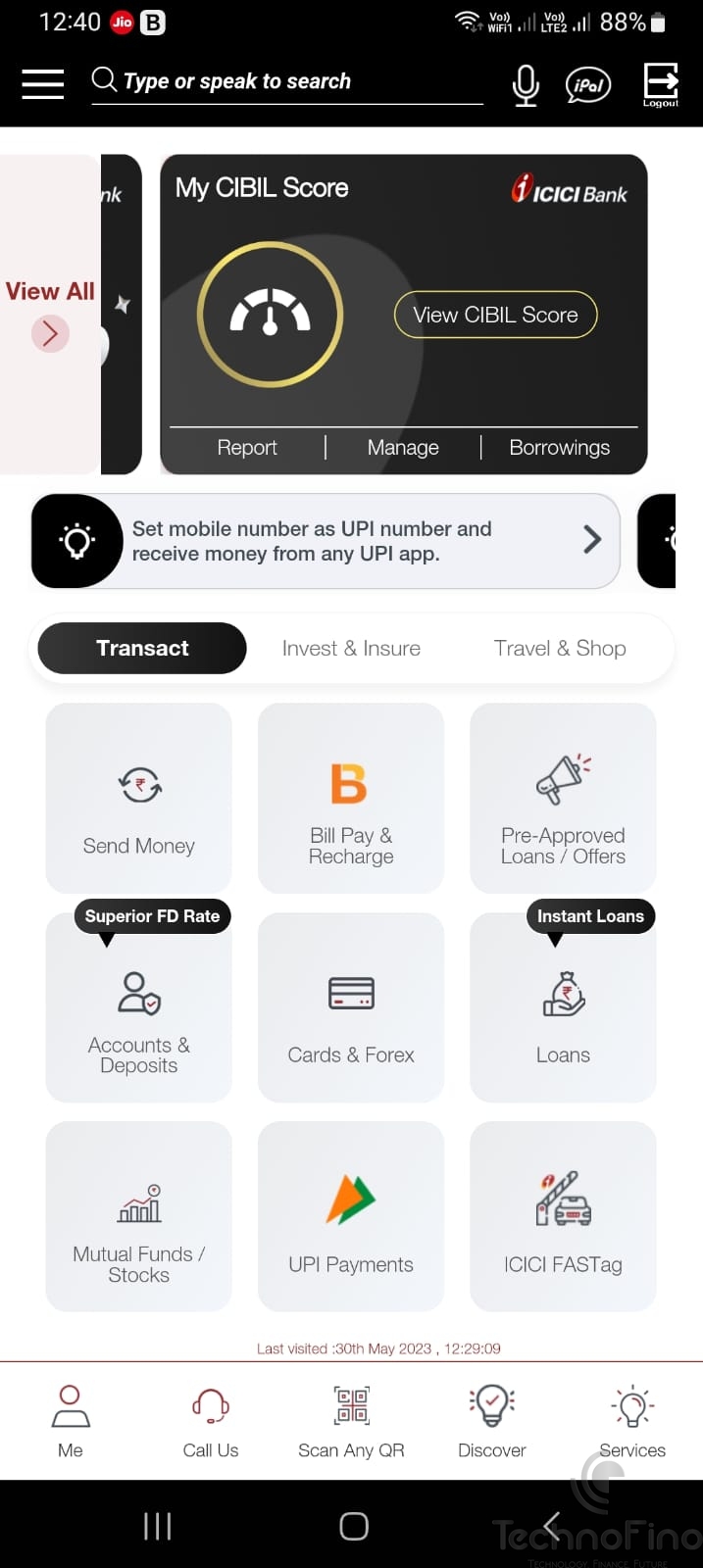Open the hamburger drawer menu
703x1568 pixels.
coord(43,83)
